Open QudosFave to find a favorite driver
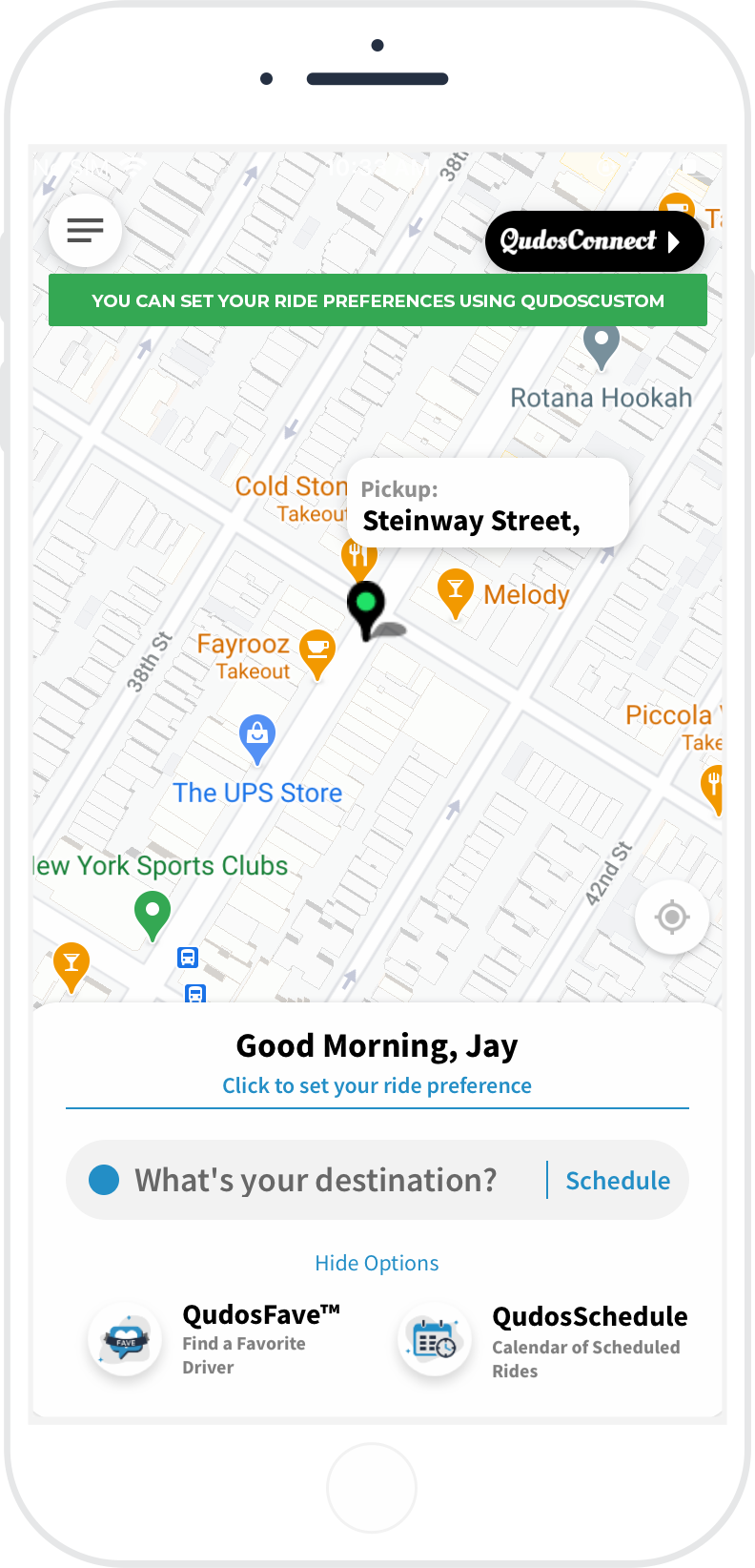 215,1339
